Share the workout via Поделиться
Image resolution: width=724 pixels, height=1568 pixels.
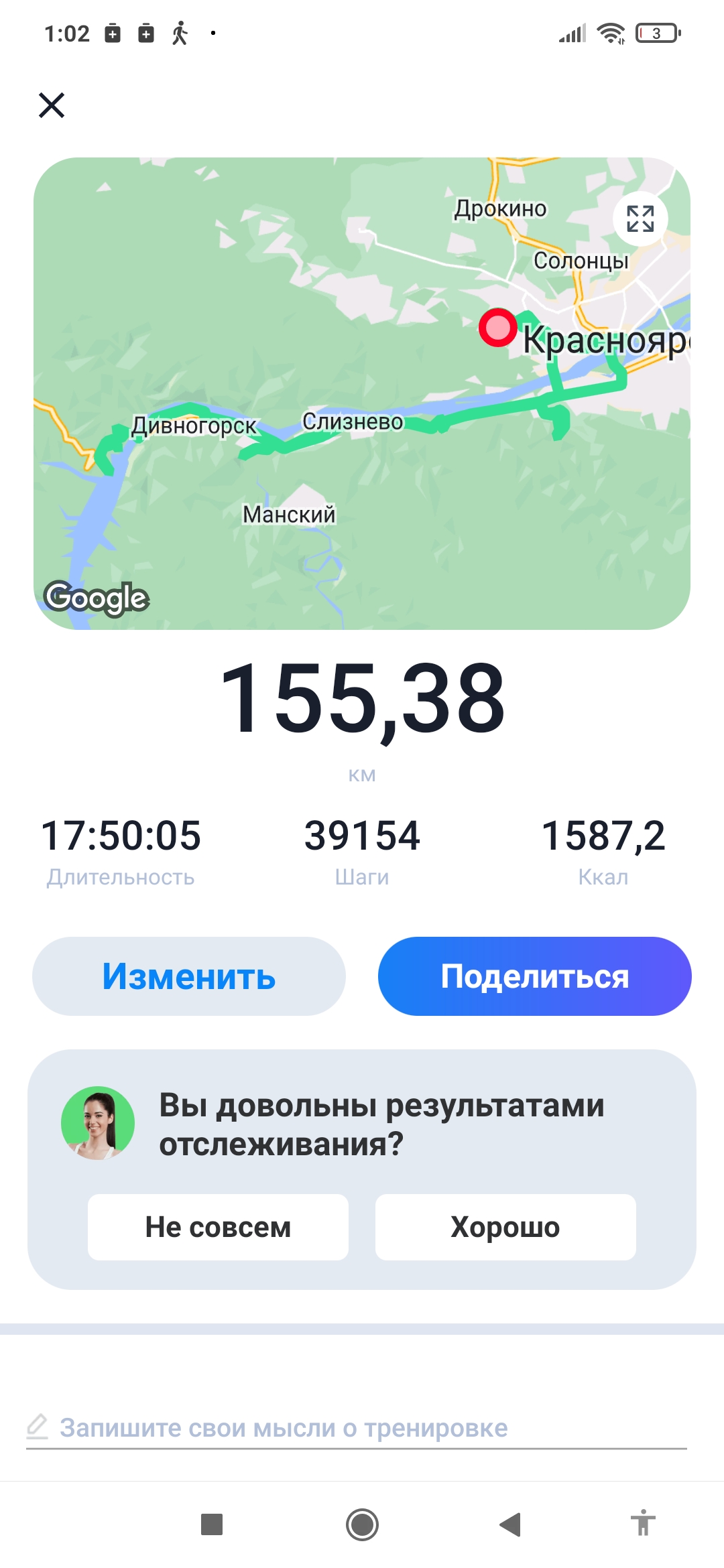(534, 976)
